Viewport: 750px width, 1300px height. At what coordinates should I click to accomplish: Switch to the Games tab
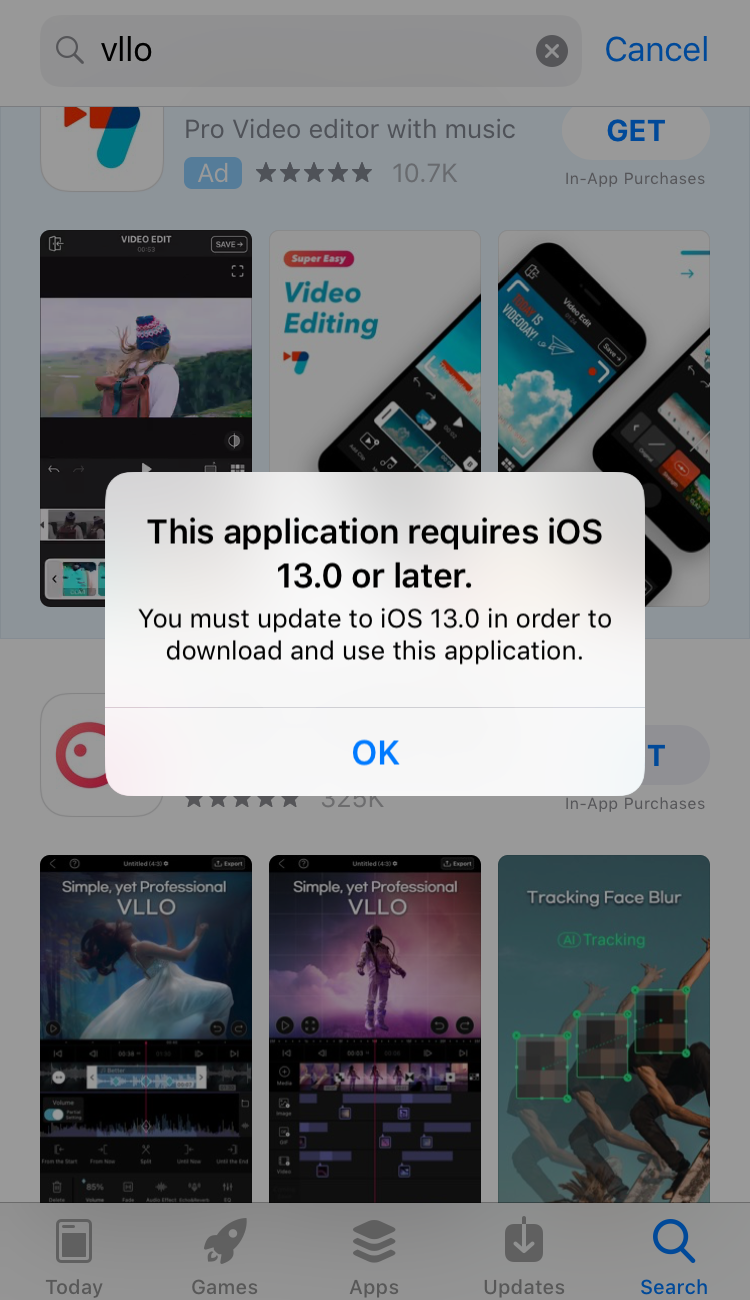point(224,1256)
